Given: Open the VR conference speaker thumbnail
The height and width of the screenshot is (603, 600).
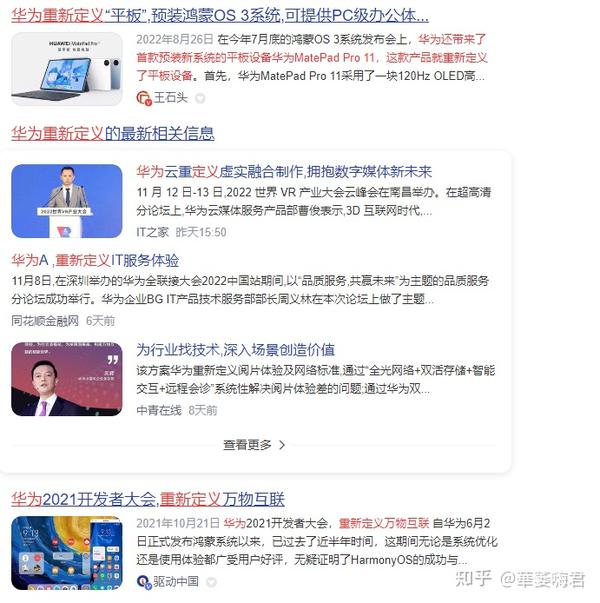Looking at the screenshot, I should pos(67,200).
